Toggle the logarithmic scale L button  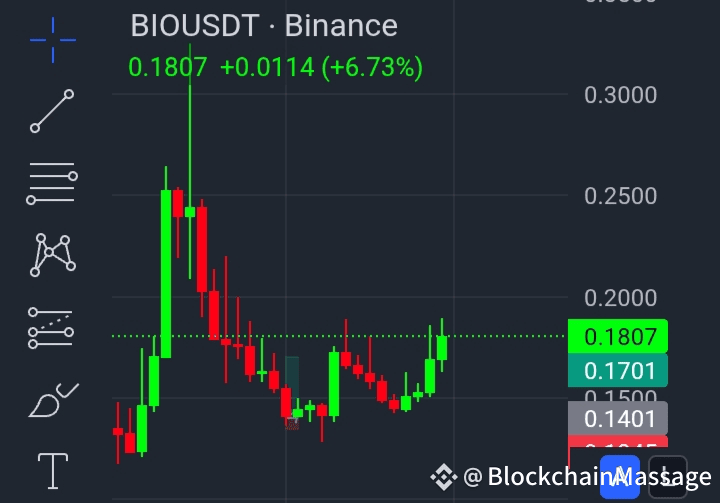667,476
